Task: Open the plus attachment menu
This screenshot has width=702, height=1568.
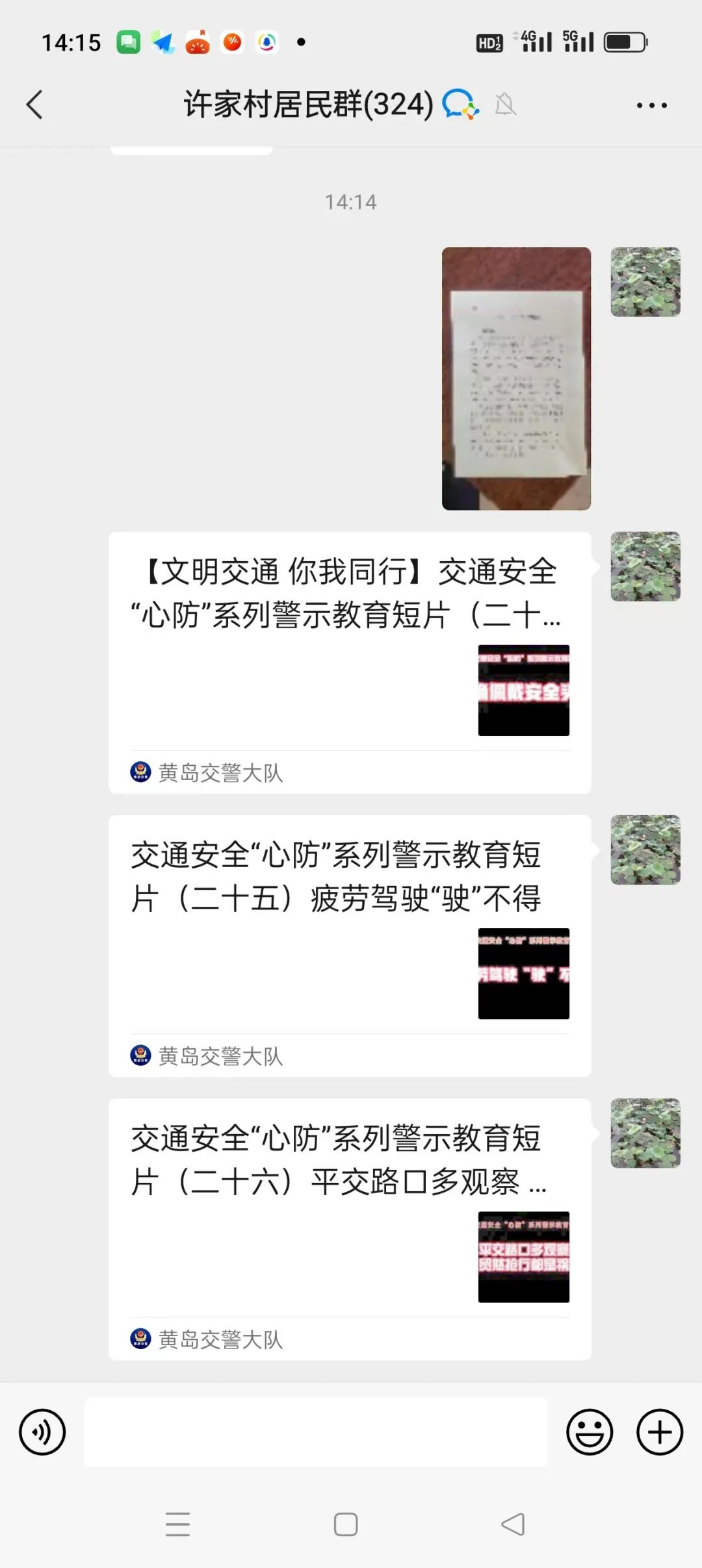Action: click(x=659, y=1432)
